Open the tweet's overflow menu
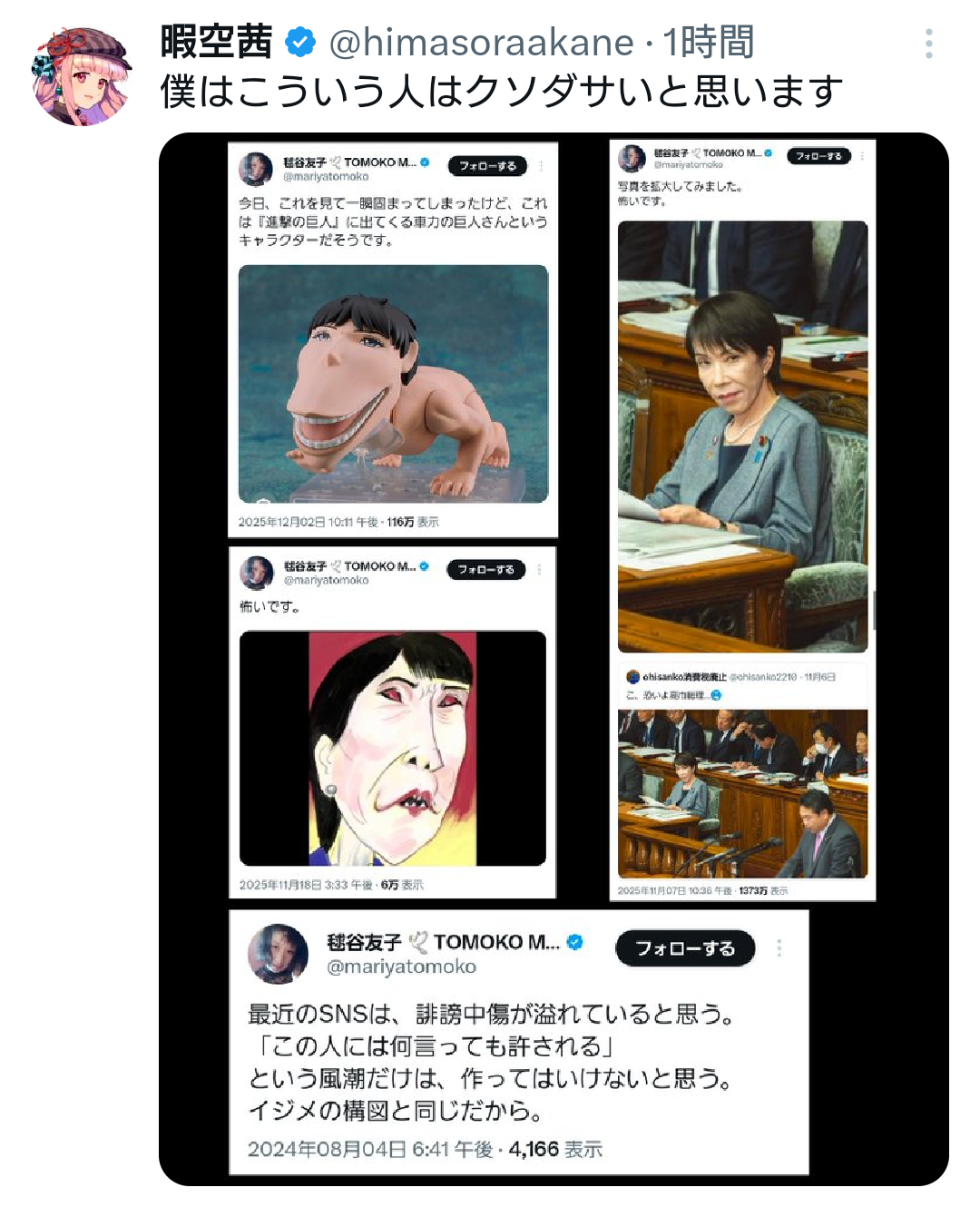Image resolution: width=980 pixels, height=1207 pixels. (x=928, y=44)
